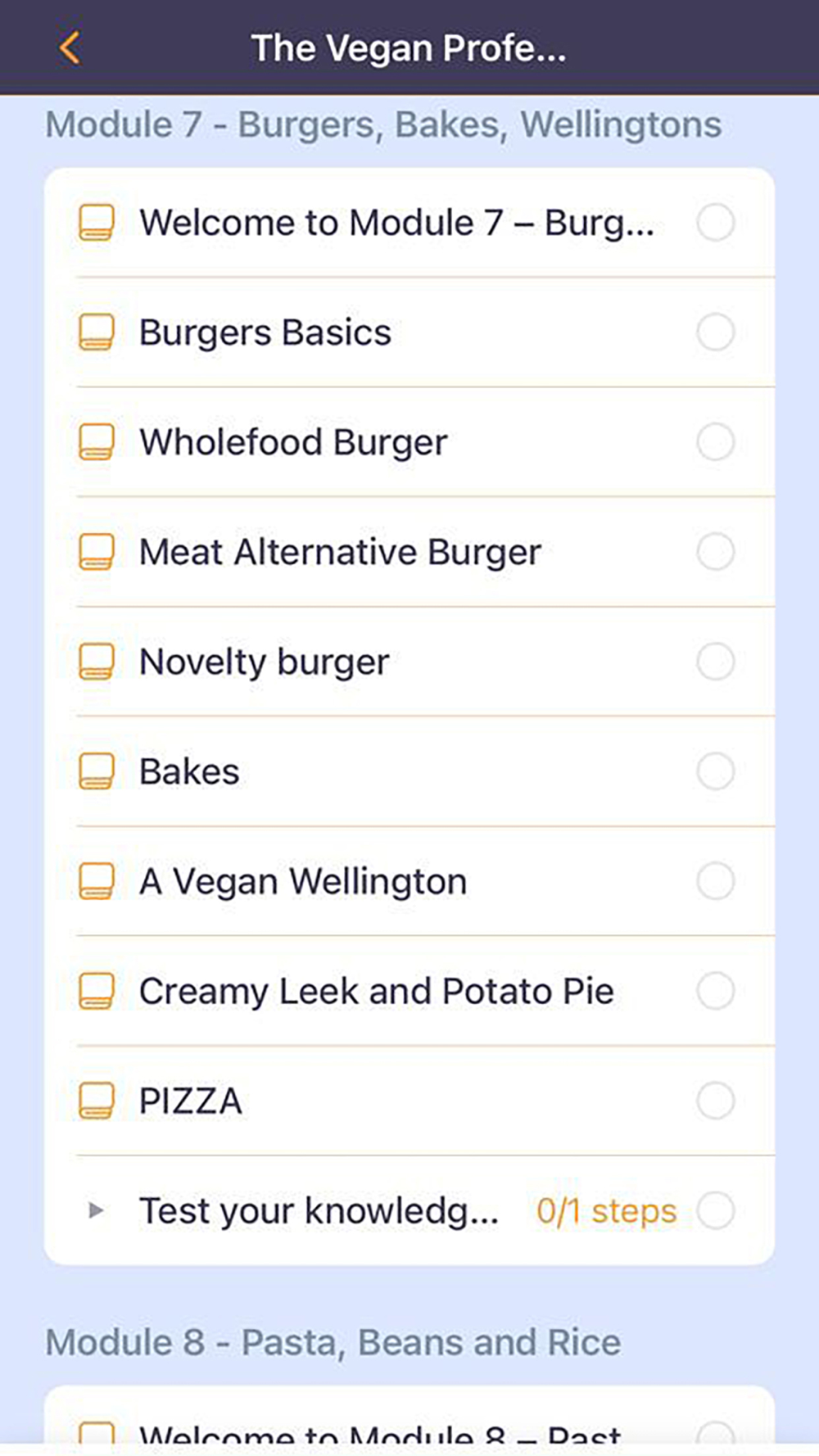This screenshot has width=819, height=1456.
Task: Open the Welcome to Module 7 lesson
Action: coord(409,223)
